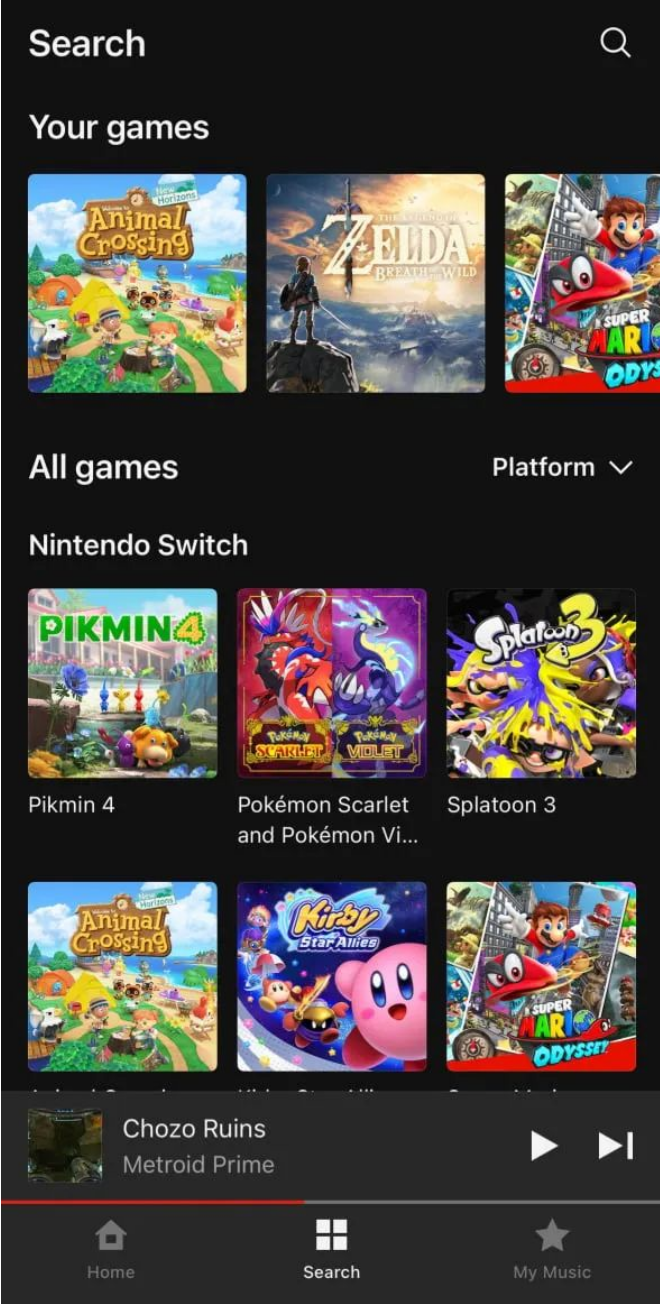The height and width of the screenshot is (1304, 660).
Task: Select the Search tab
Action: [331, 1250]
